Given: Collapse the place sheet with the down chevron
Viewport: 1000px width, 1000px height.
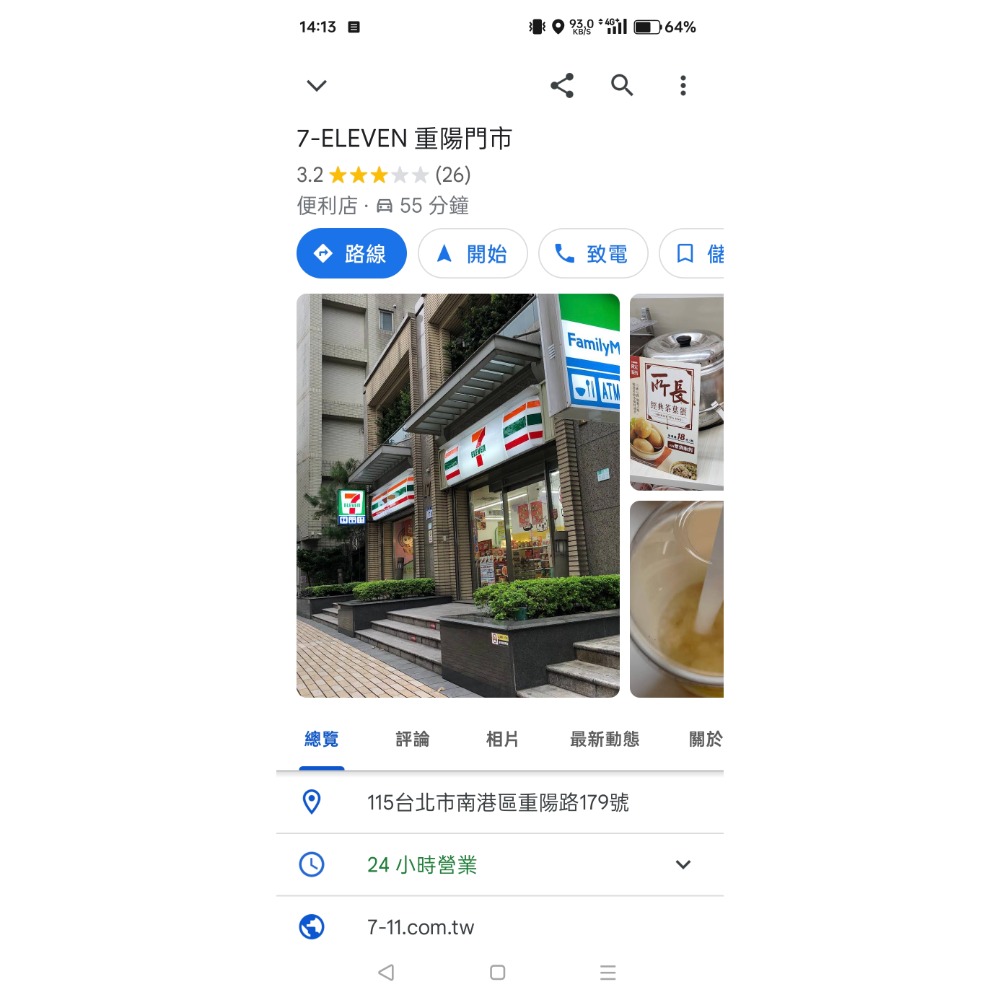Looking at the screenshot, I should pos(317,86).
